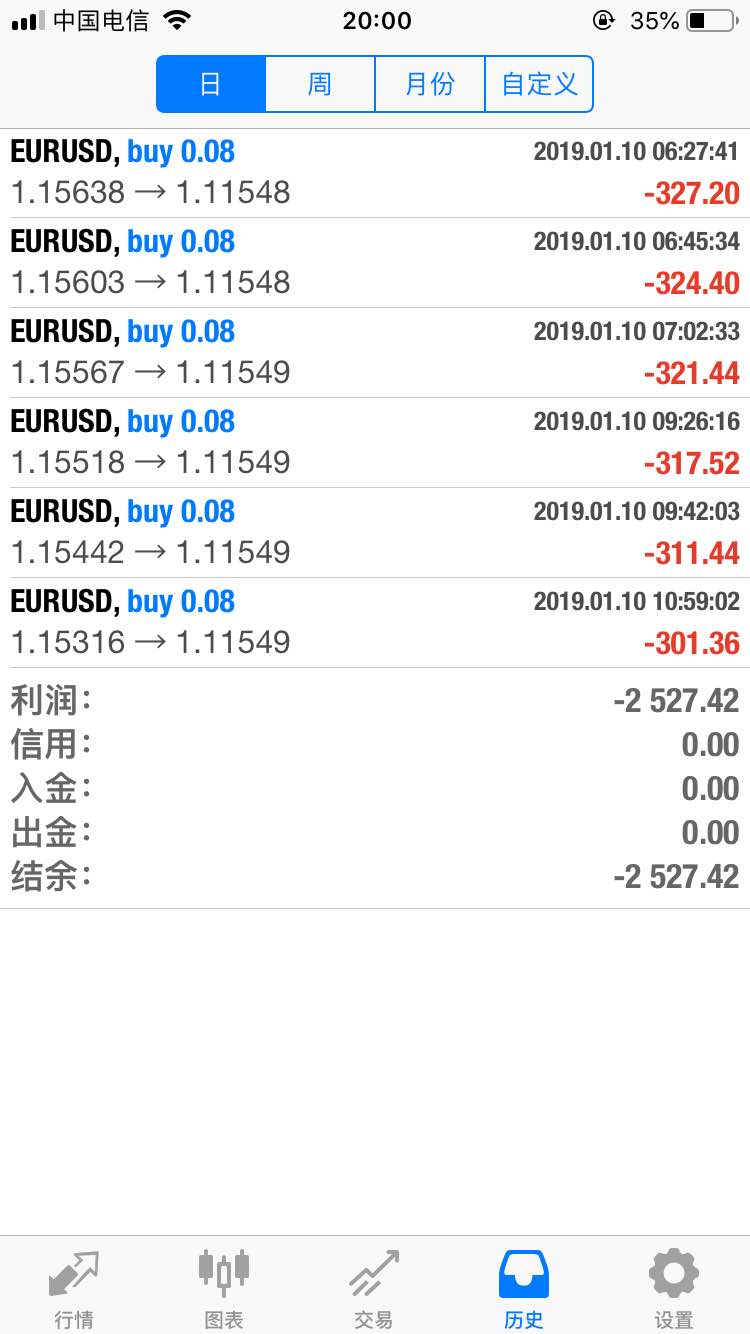Open the EURUSD trade closed at -327.20
The width and height of the screenshot is (750, 1334).
pos(375,173)
